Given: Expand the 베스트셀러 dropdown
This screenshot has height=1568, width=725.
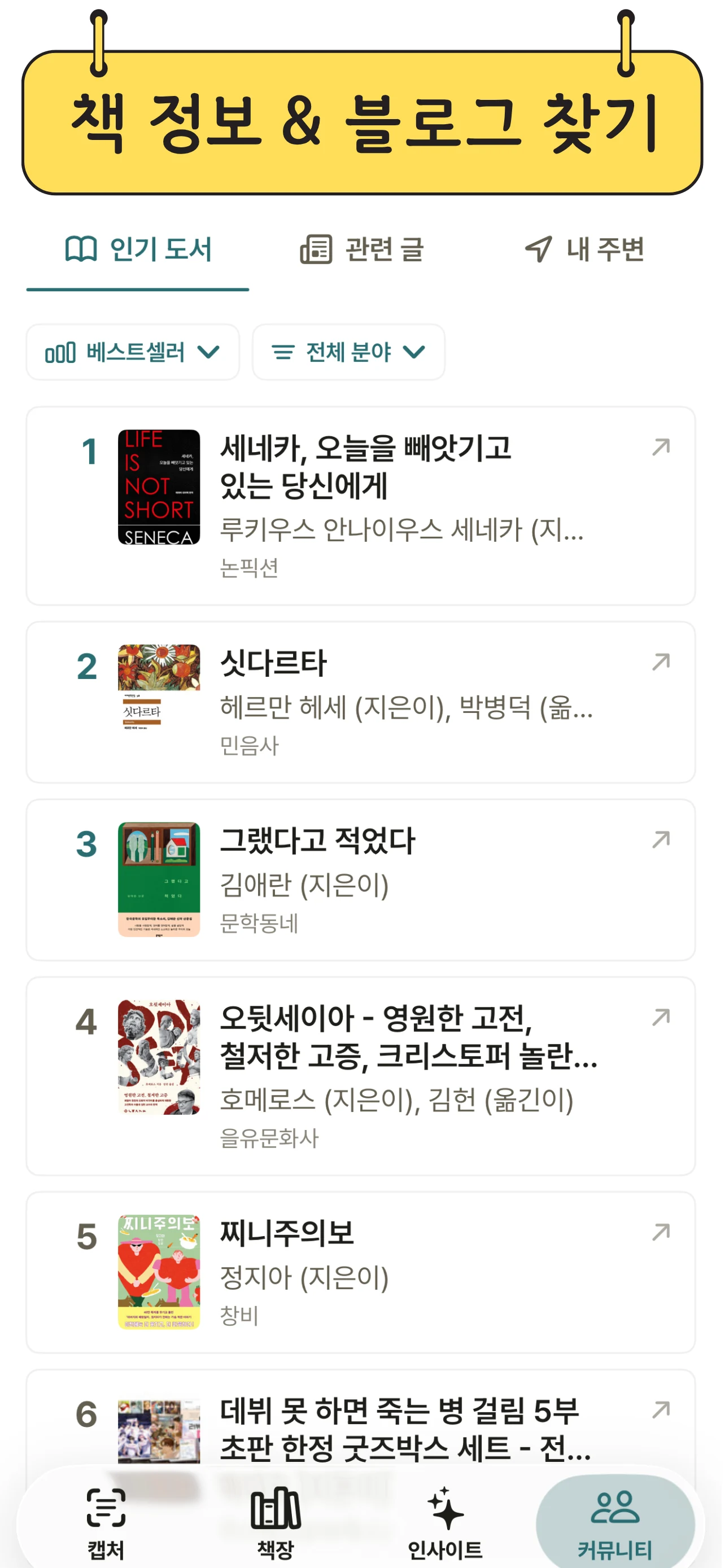Looking at the screenshot, I should [x=133, y=352].
